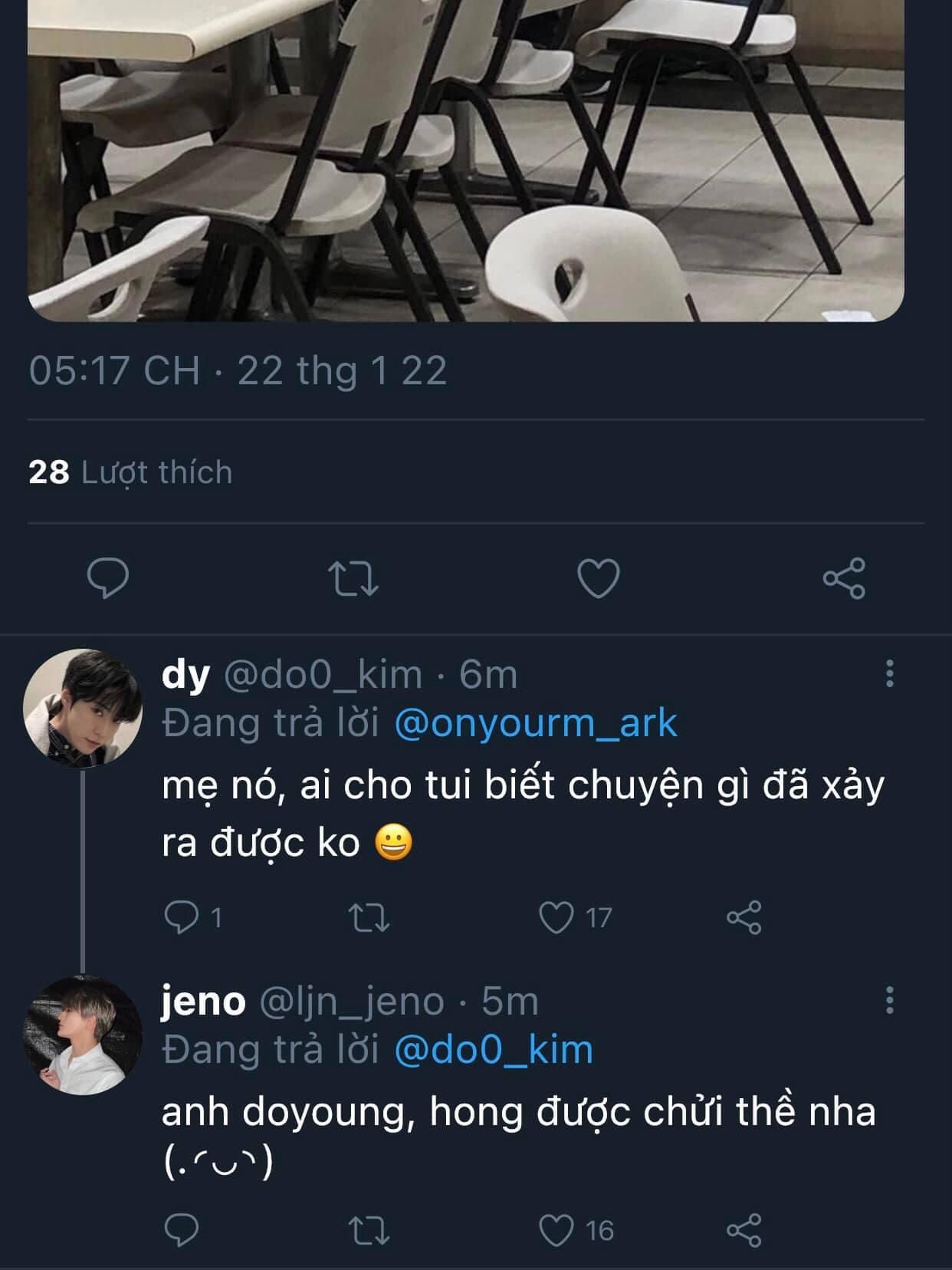This screenshot has height=1270, width=952.
Task: Open dy's profile picture
Action: point(83,709)
